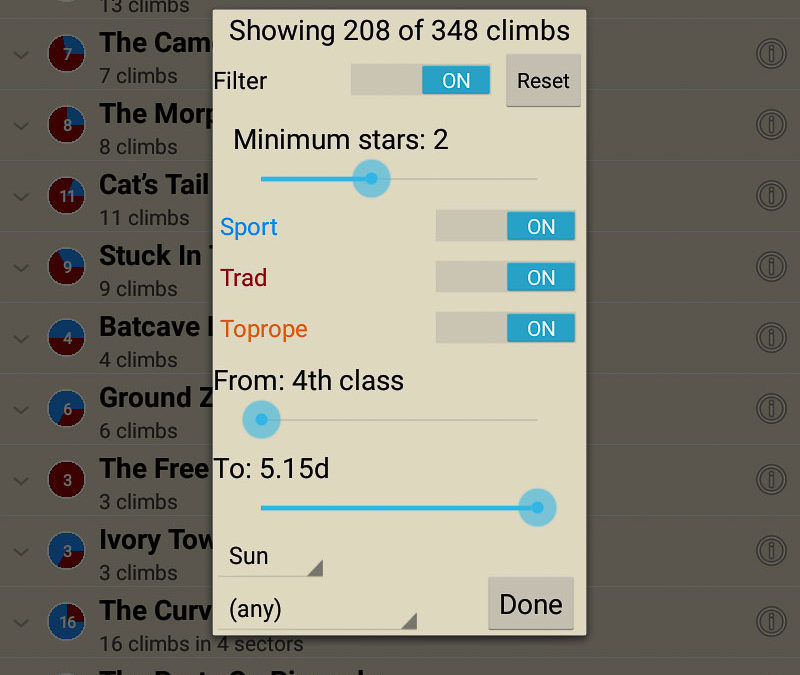Screen dimensions: 800x675
Task: Tap the To grade slider track
Action: pos(398,508)
